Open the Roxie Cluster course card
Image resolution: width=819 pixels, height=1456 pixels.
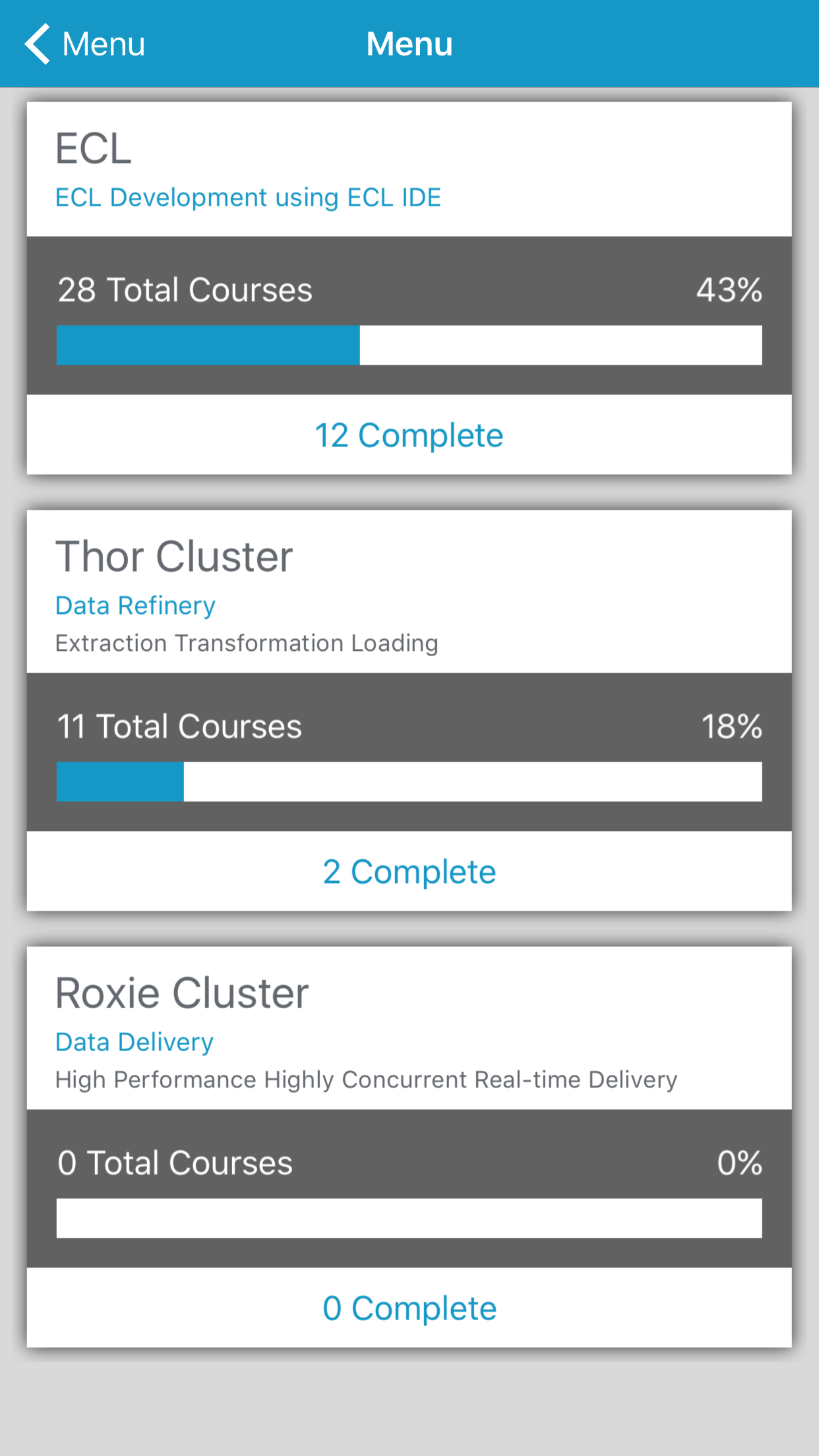tap(409, 1027)
